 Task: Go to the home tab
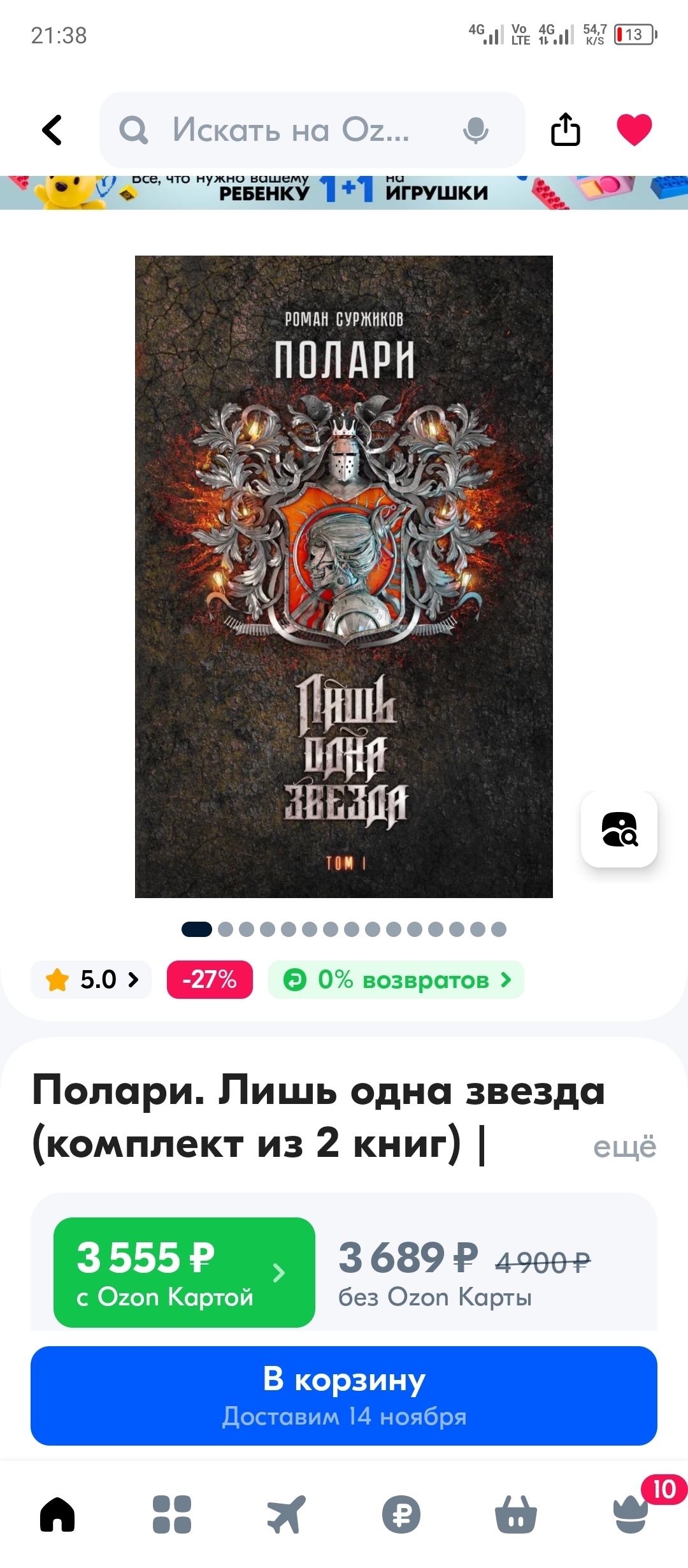click(57, 1514)
